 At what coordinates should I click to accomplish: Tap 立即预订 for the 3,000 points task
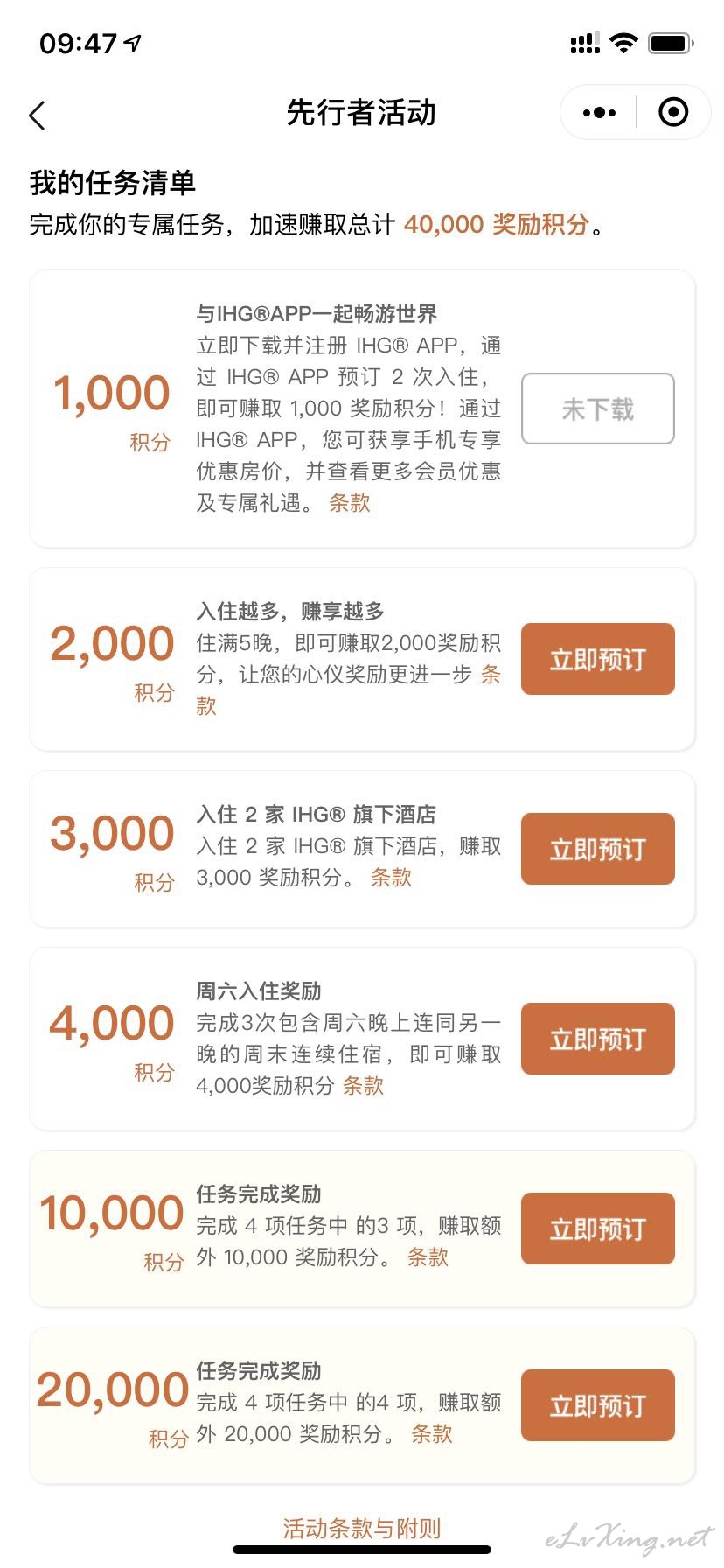598,849
